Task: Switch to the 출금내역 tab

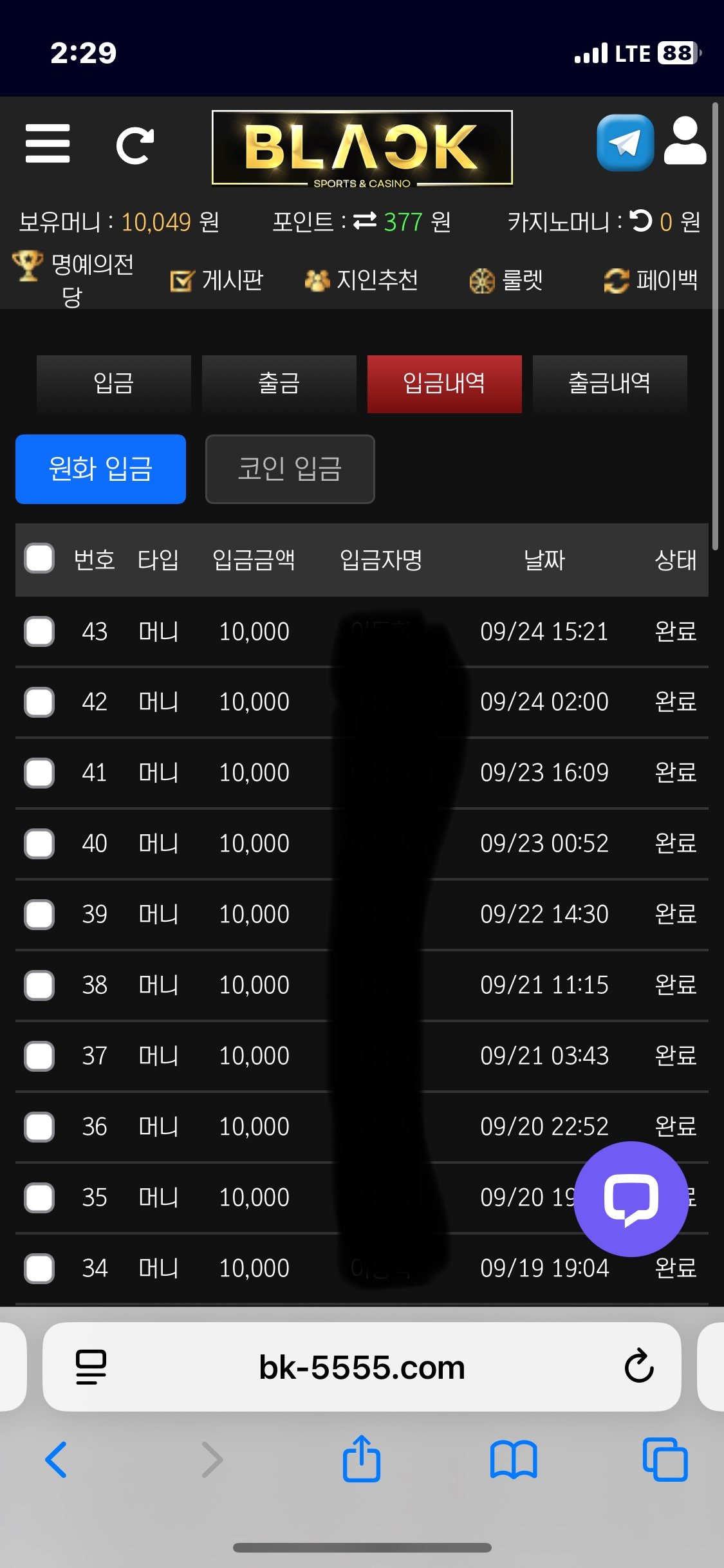Action: click(x=609, y=384)
